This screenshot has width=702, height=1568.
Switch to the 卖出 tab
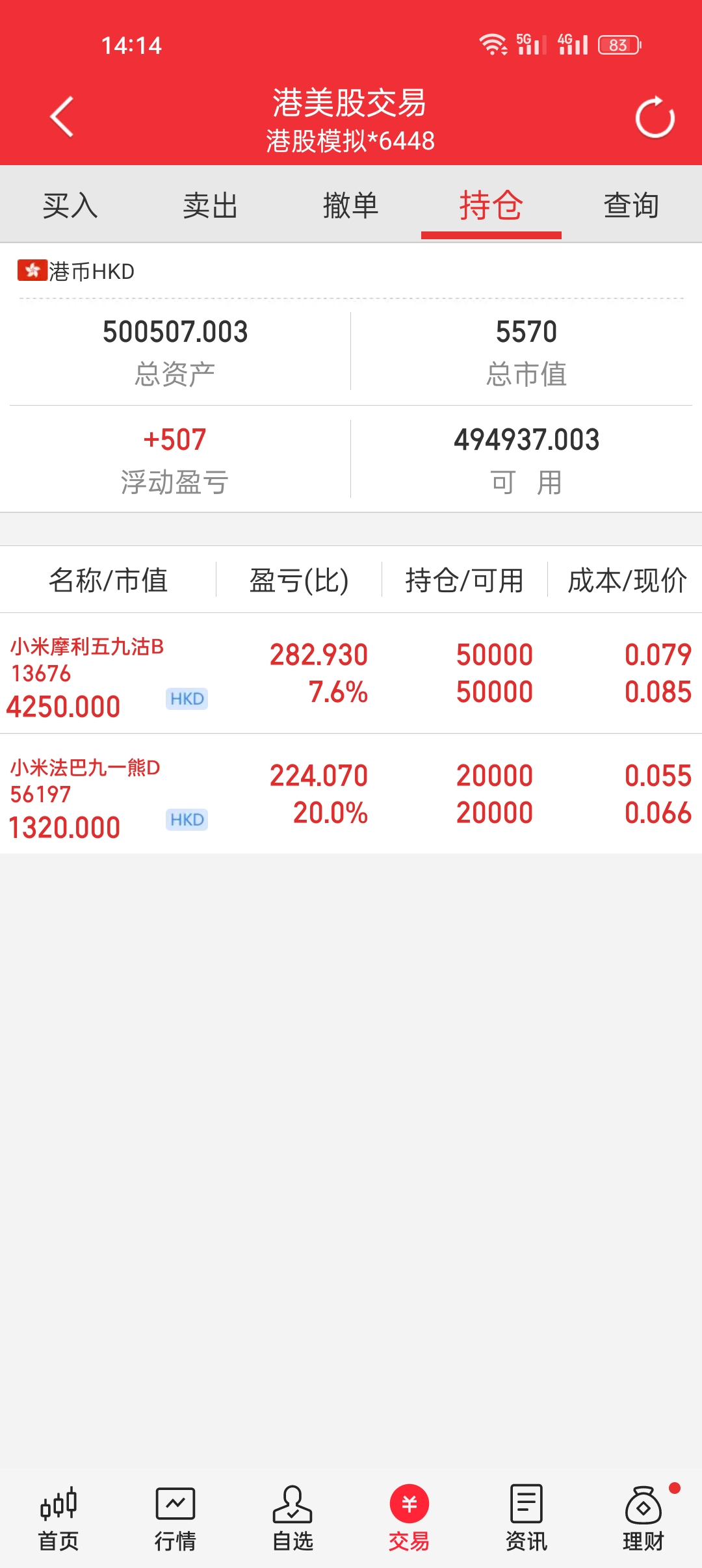[x=210, y=205]
